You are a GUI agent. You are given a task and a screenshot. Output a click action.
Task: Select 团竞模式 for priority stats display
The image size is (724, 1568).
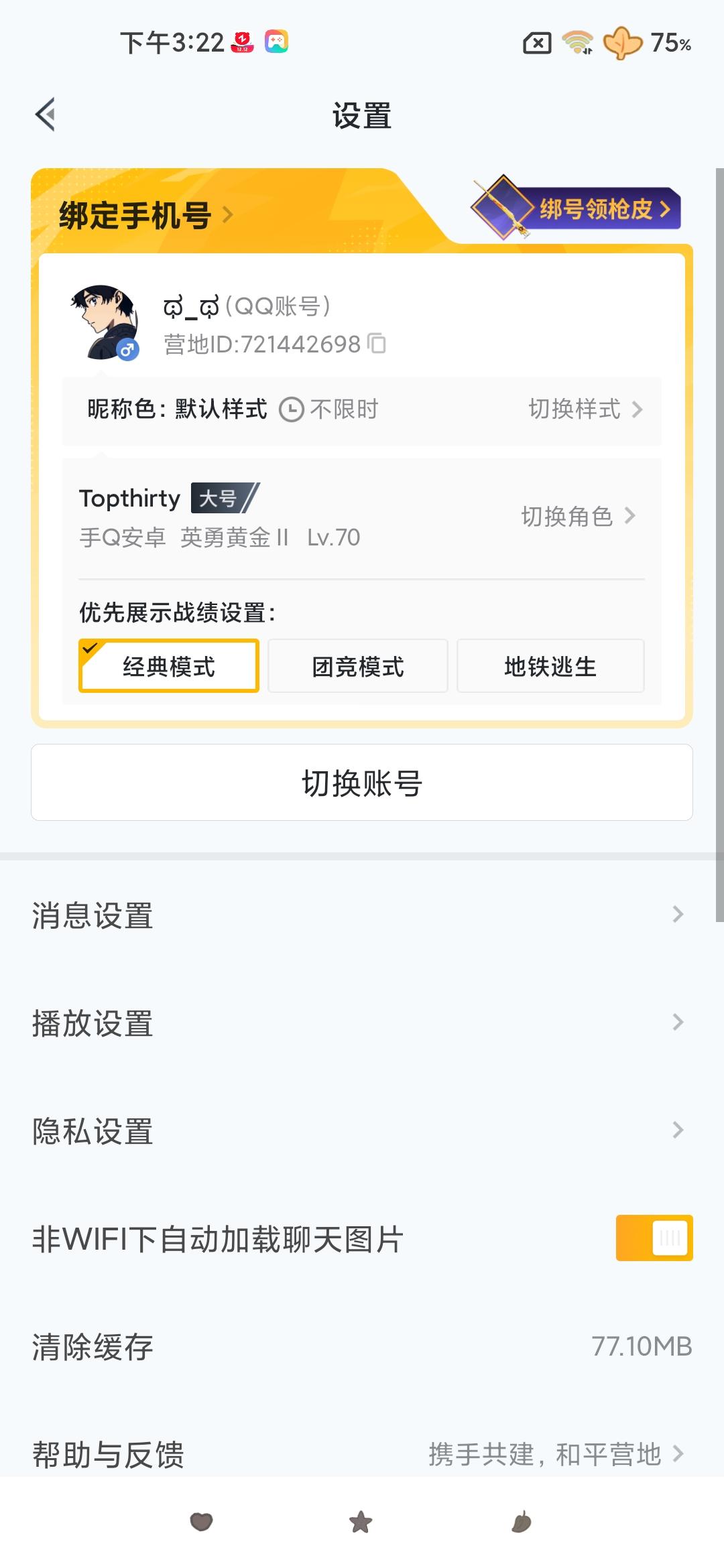pos(357,665)
